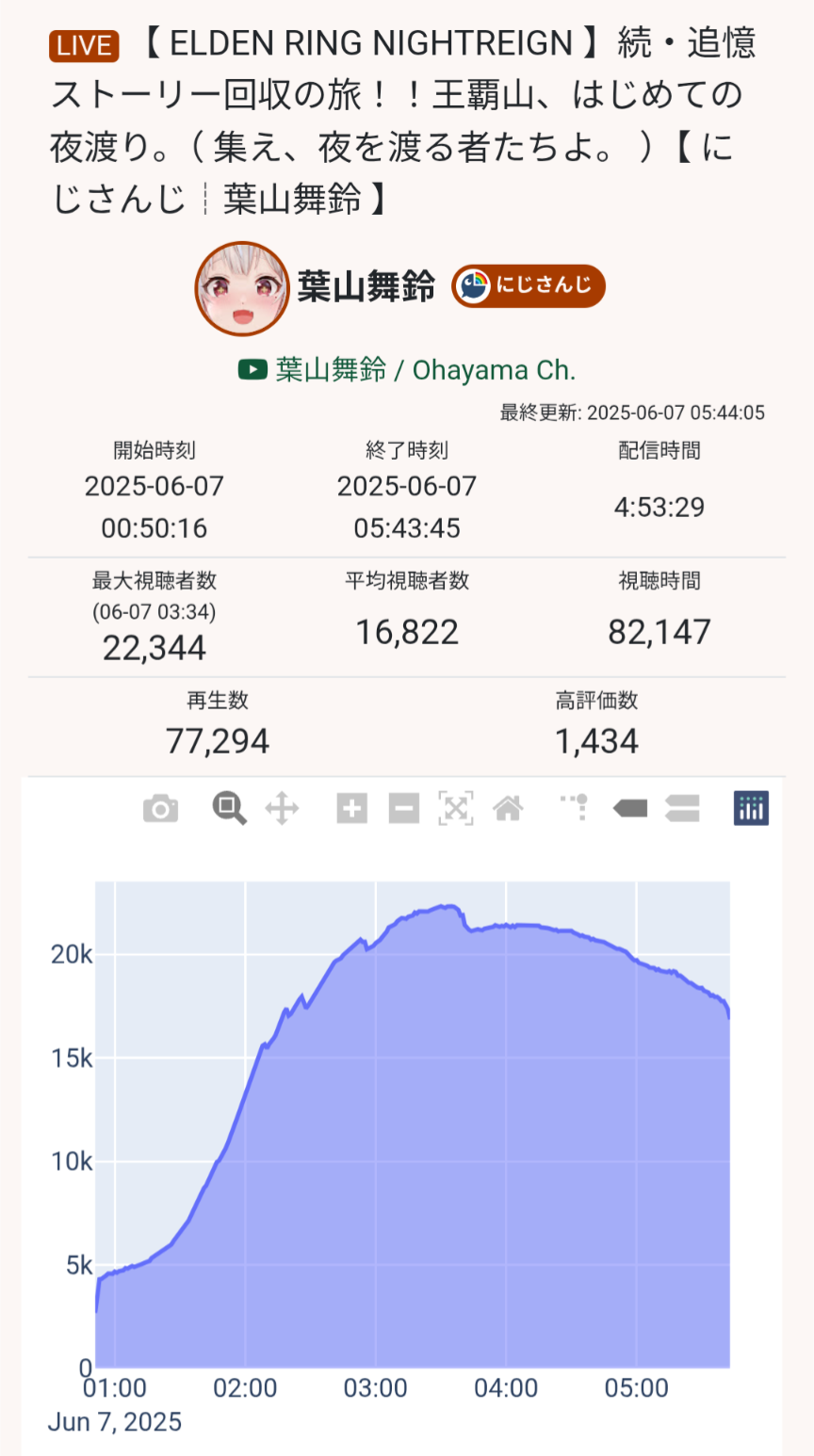Open 葉山舞鈴 / Ohayama Ch. YouTube channel link
The height and width of the screenshot is (1456, 814).
(x=407, y=370)
